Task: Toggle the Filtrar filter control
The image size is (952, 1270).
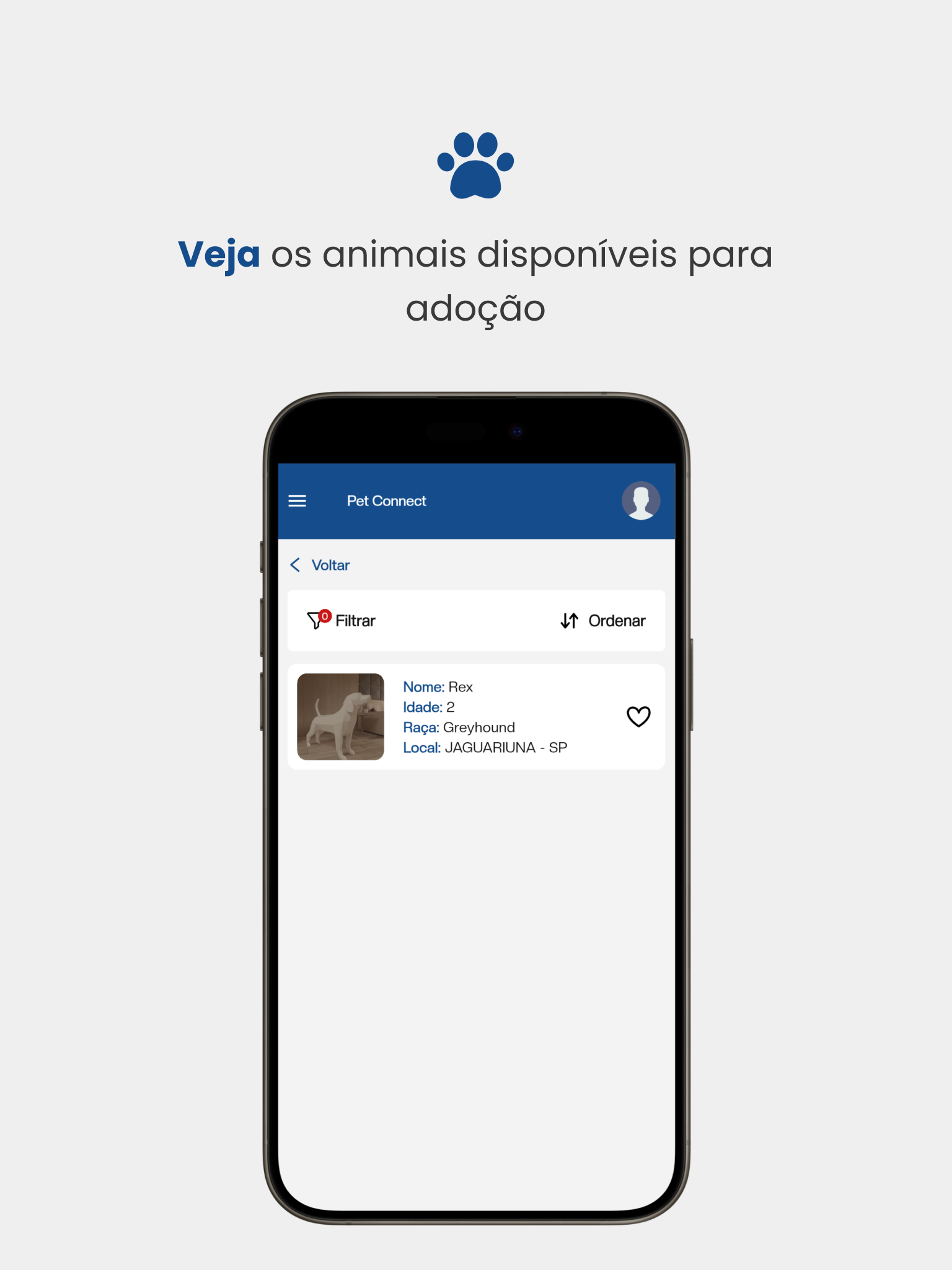Action: click(341, 621)
